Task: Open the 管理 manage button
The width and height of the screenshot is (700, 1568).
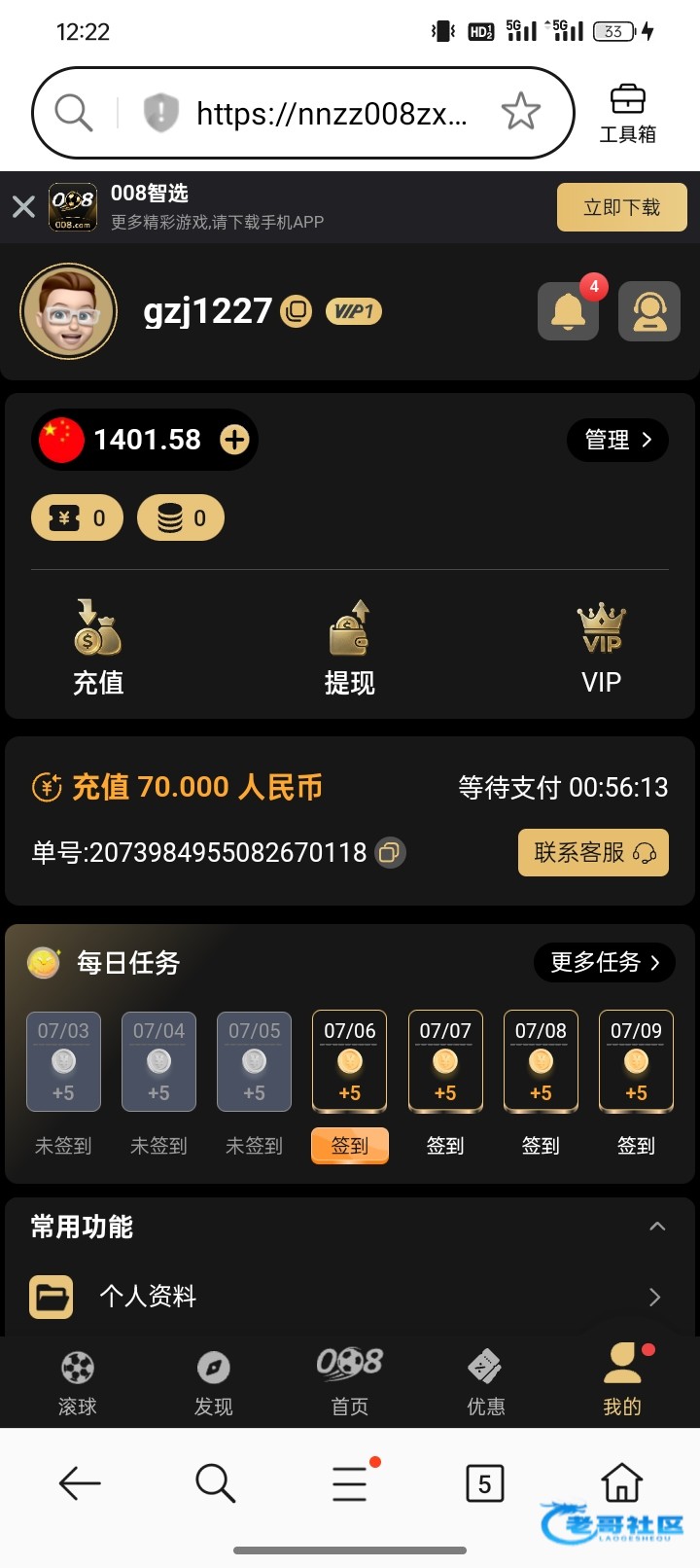Action: 618,440
